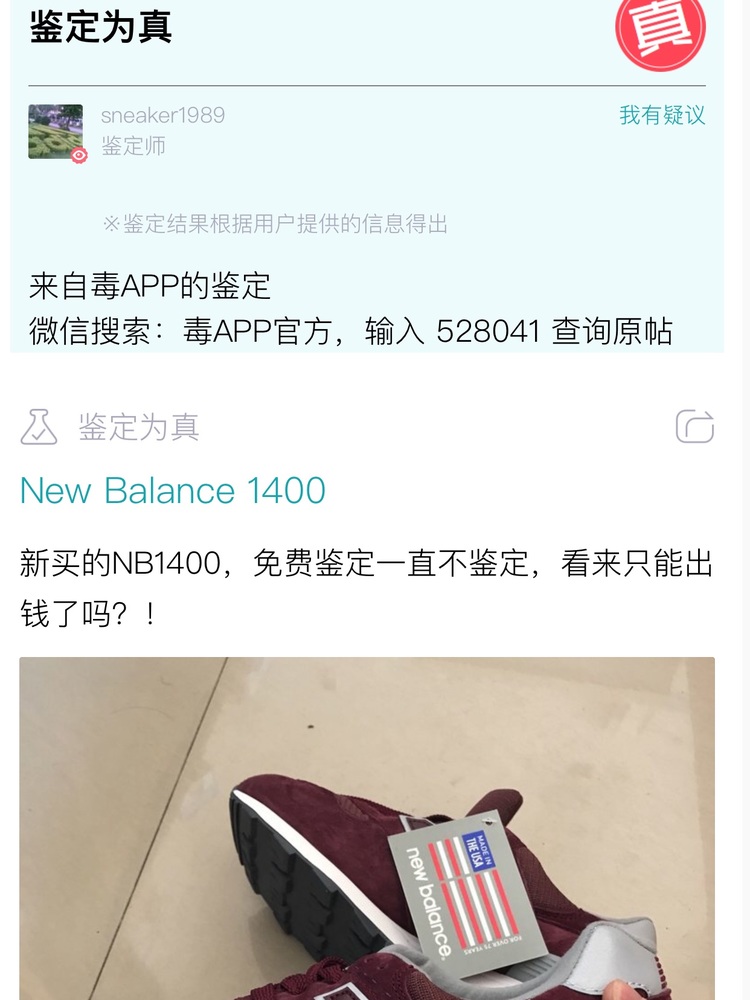
Task: Share this appraisal post
Action: [695, 426]
